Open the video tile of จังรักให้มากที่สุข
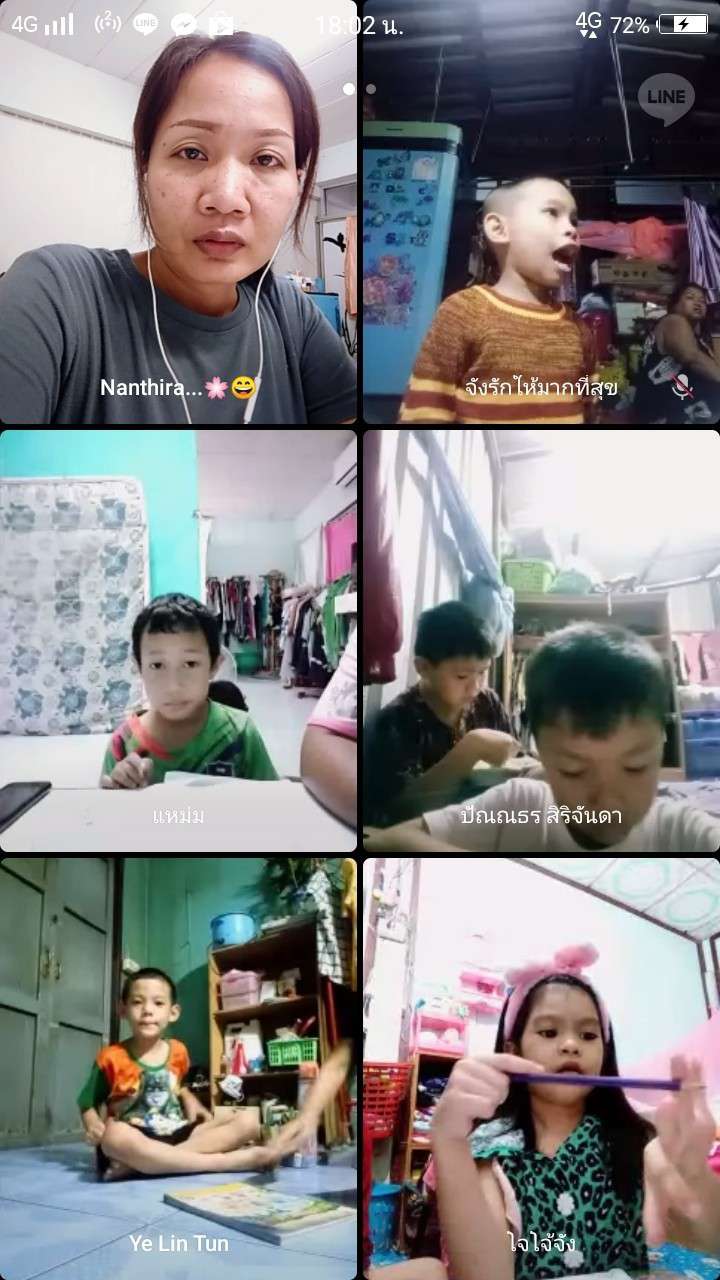 tap(541, 250)
